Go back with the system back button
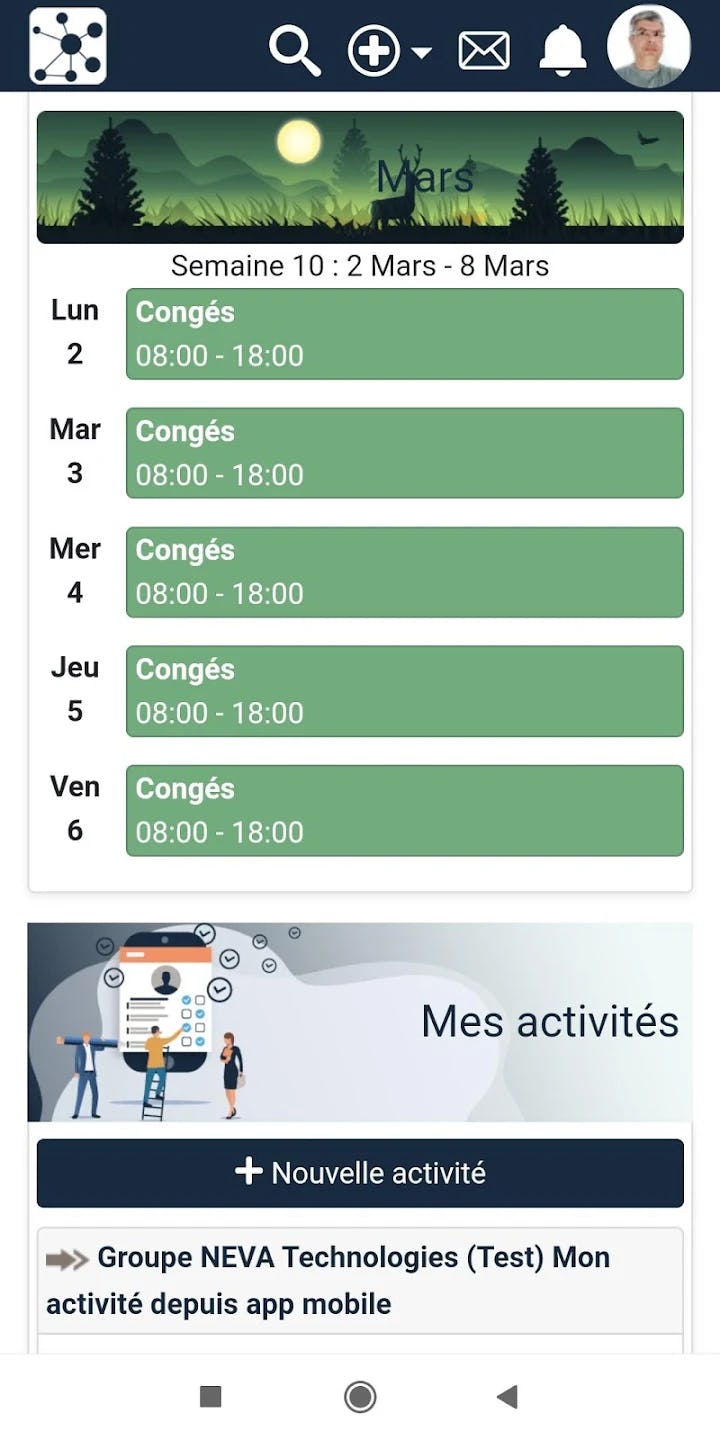Viewport: 720px width, 1440px height. pos(508,1397)
